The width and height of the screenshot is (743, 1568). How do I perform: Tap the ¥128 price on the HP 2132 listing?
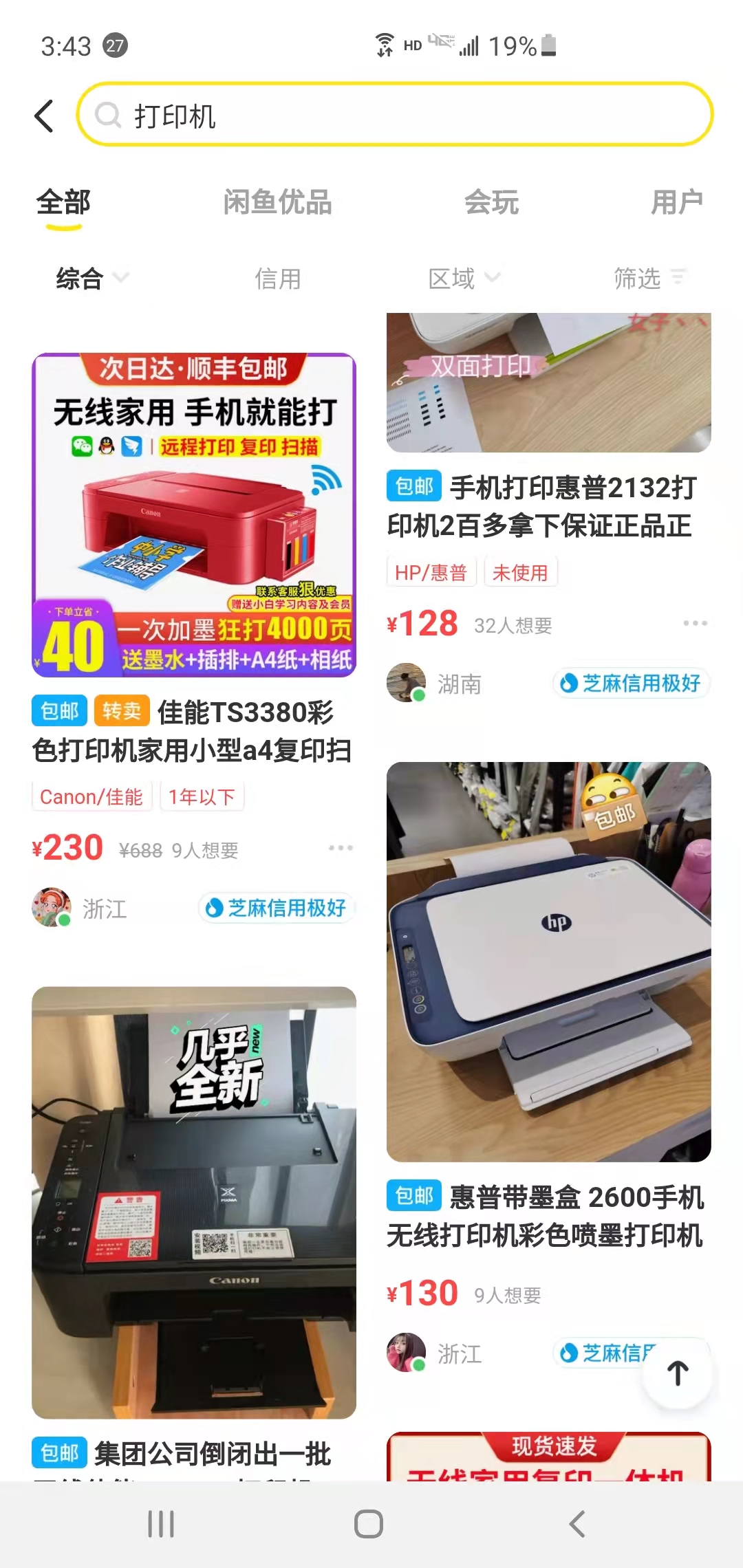click(x=424, y=624)
